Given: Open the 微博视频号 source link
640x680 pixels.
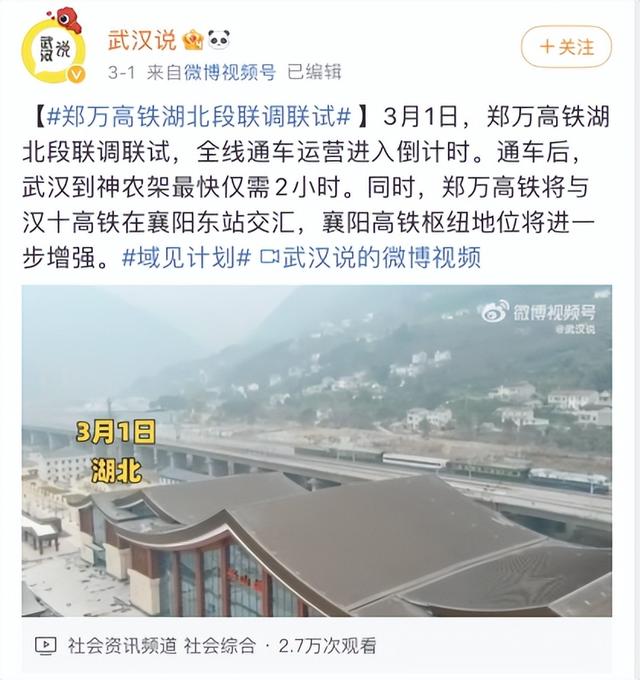Looking at the screenshot, I should (x=230, y=72).
